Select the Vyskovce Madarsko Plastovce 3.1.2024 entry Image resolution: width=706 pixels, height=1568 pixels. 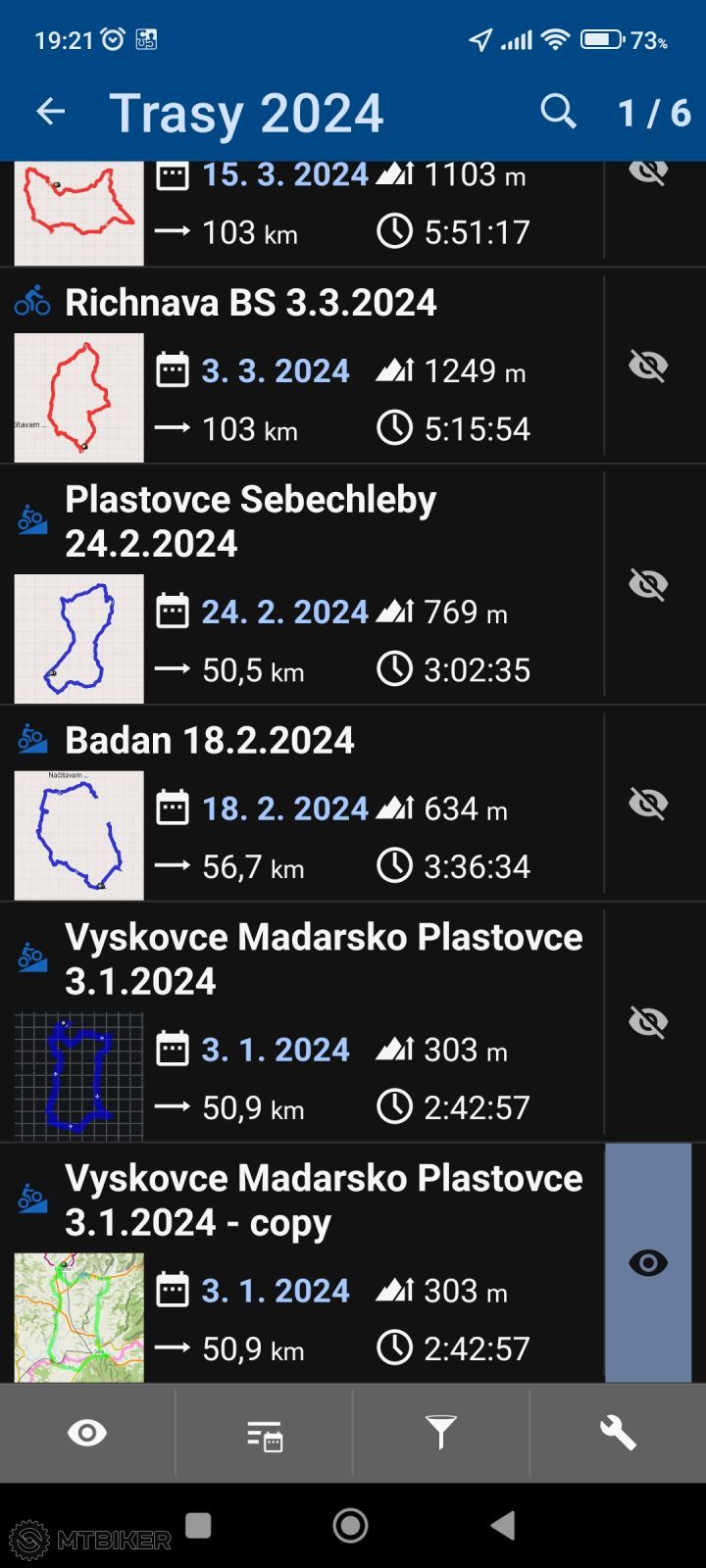(x=324, y=958)
